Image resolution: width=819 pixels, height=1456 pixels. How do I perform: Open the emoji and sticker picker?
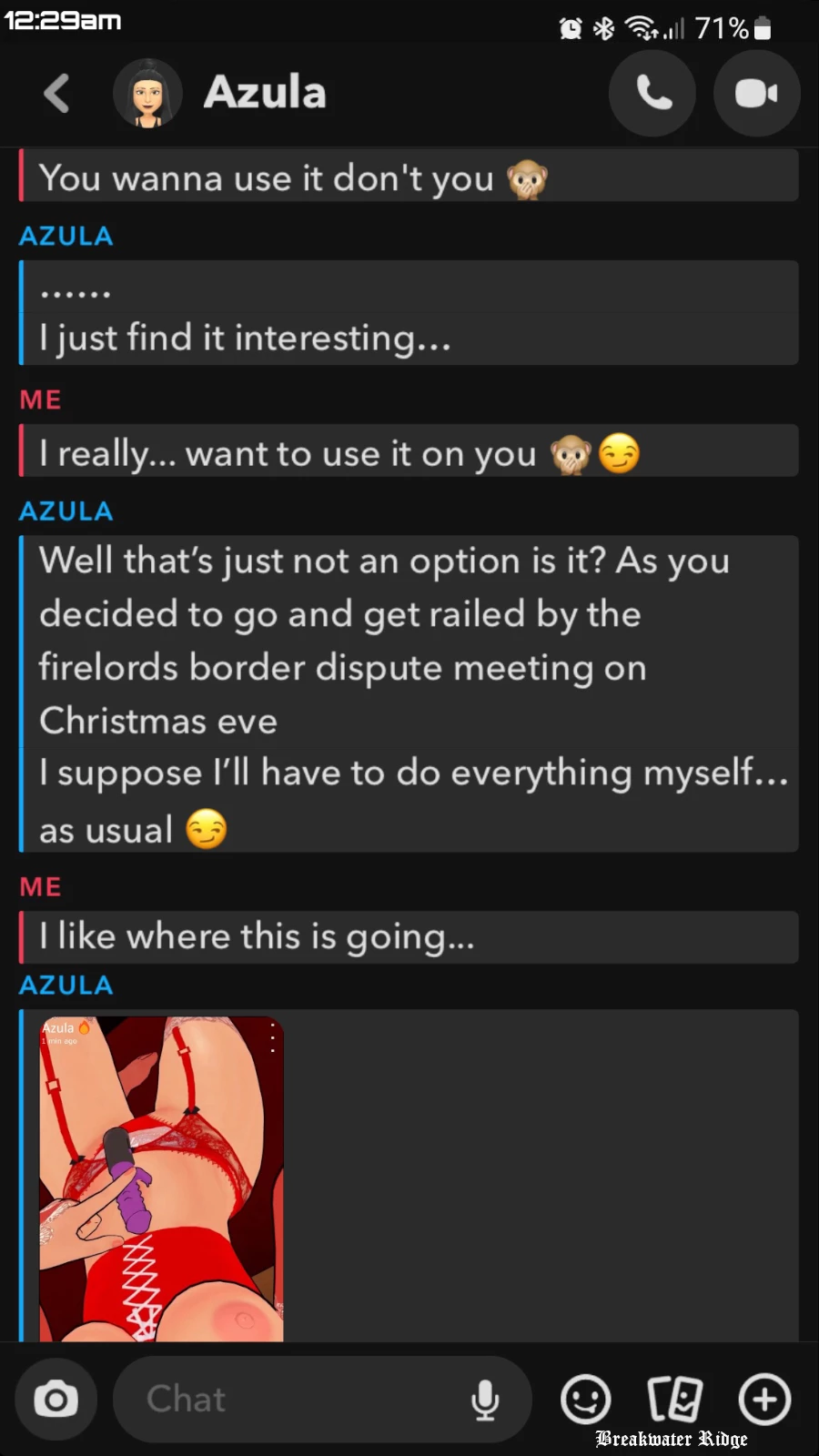click(585, 1399)
